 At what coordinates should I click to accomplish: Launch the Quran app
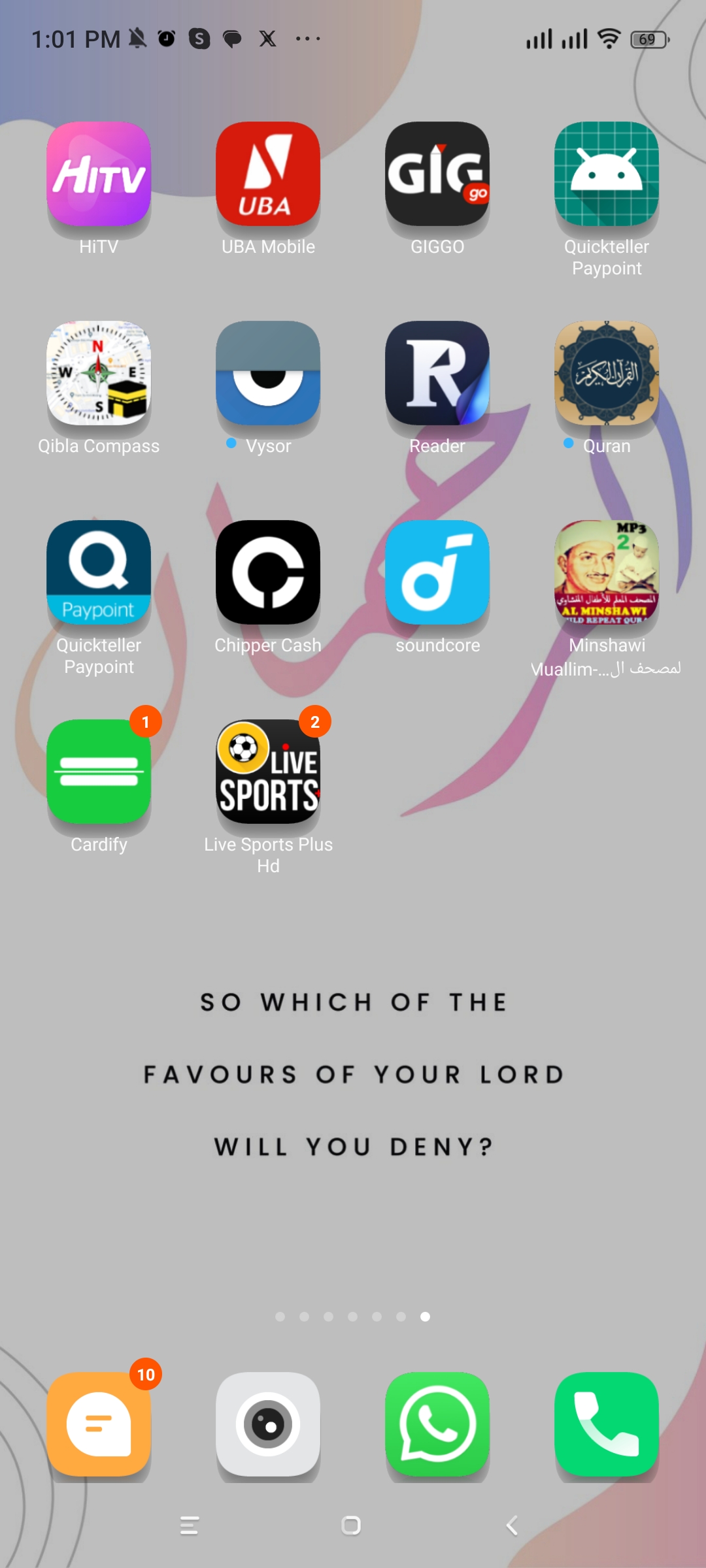coord(607,373)
